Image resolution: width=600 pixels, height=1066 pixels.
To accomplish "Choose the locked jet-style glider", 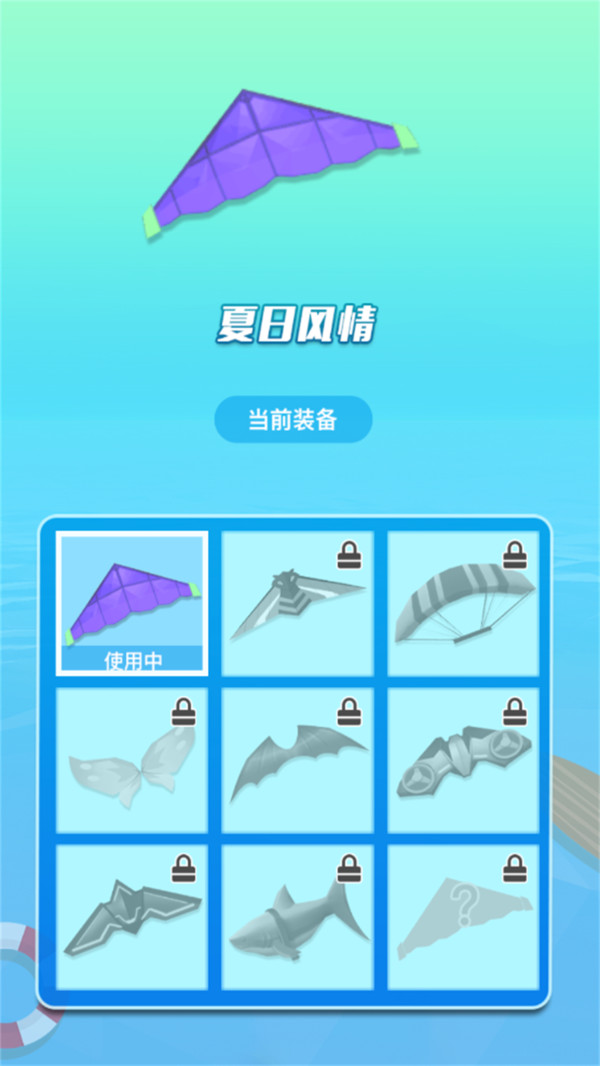I will (297, 603).
